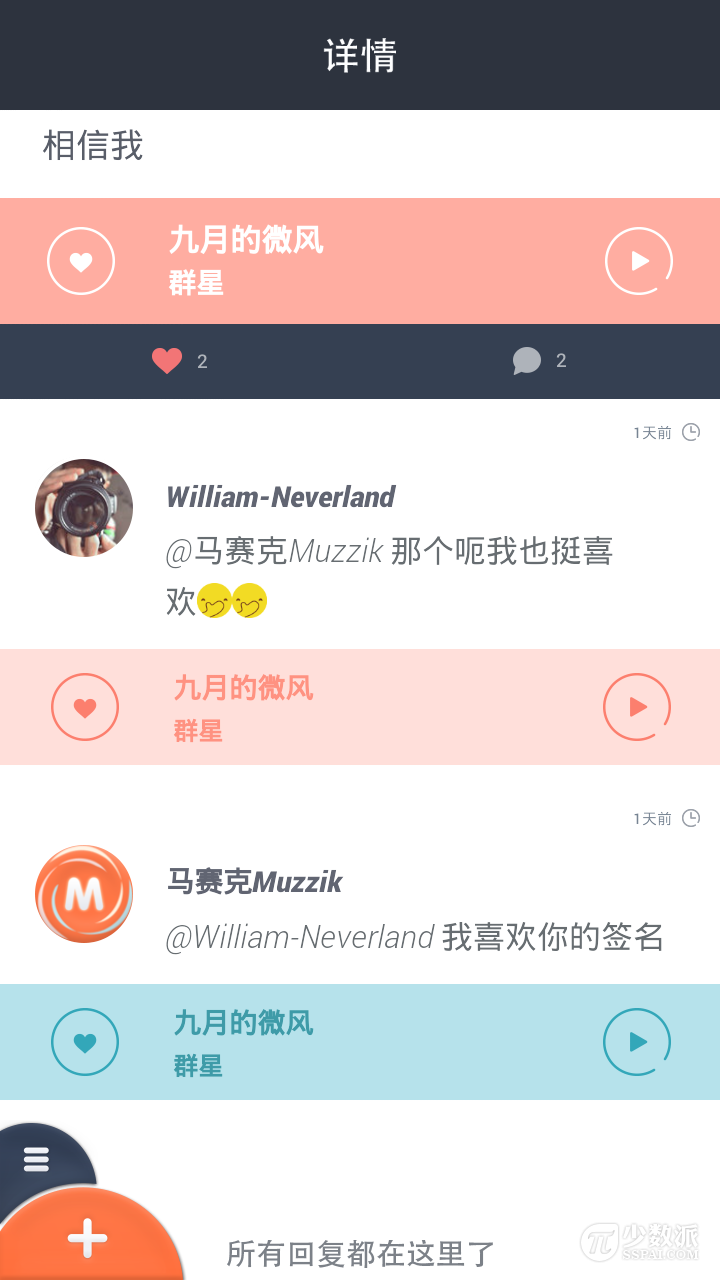Tap the red heart likes icon
720x1280 pixels.
coord(167,361)
